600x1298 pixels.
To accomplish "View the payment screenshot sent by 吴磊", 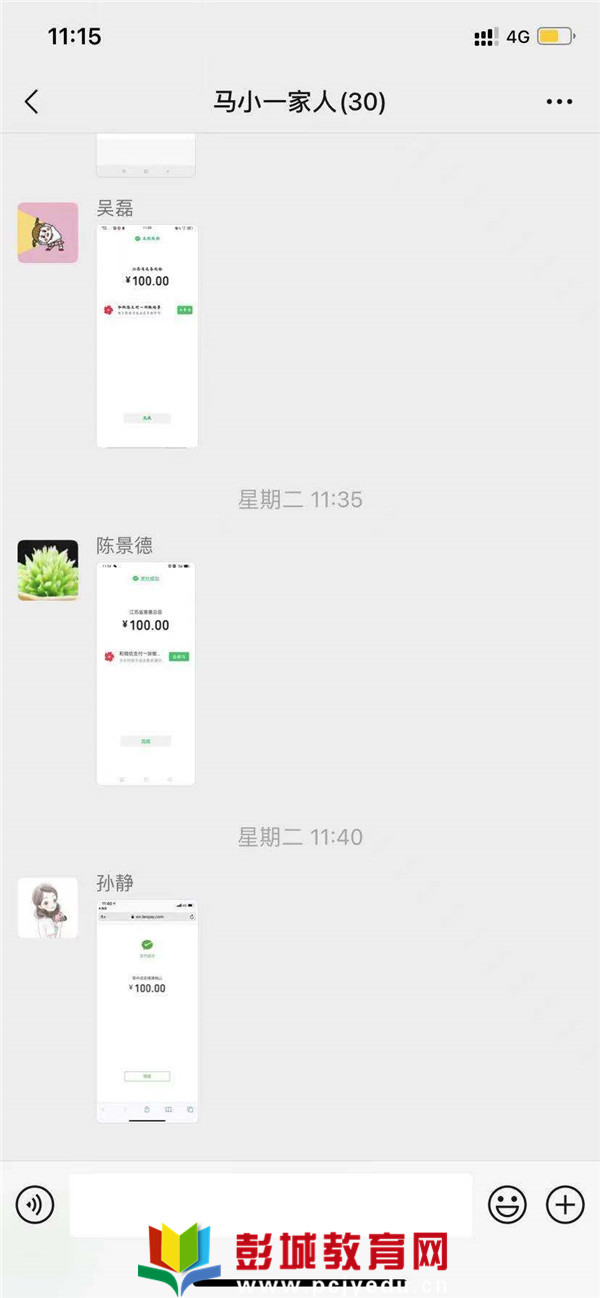I will click(147, 336).
